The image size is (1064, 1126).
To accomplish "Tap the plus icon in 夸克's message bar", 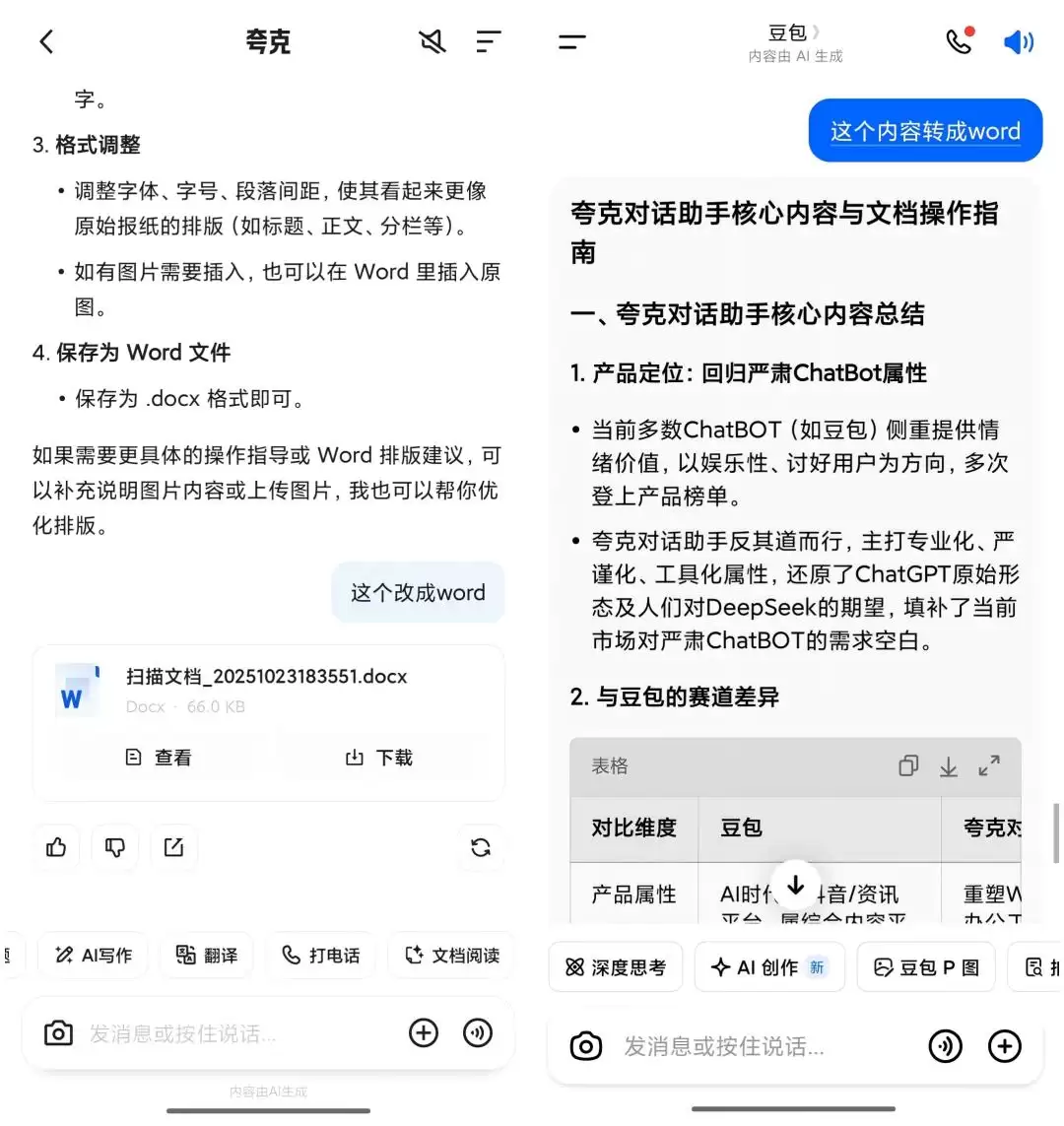I will 424,1032.
